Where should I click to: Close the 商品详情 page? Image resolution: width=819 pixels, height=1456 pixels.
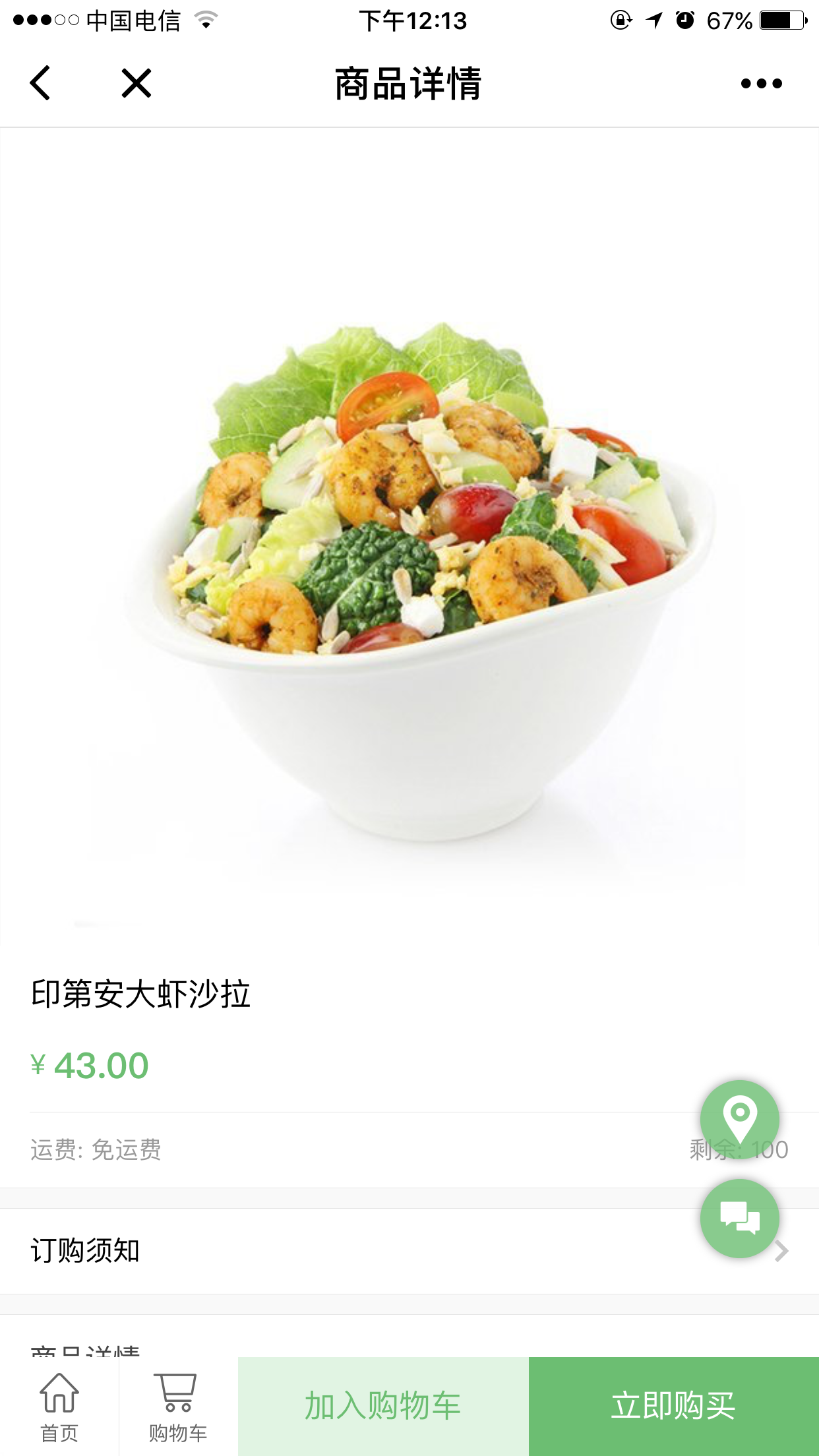(x=136, y=83)
